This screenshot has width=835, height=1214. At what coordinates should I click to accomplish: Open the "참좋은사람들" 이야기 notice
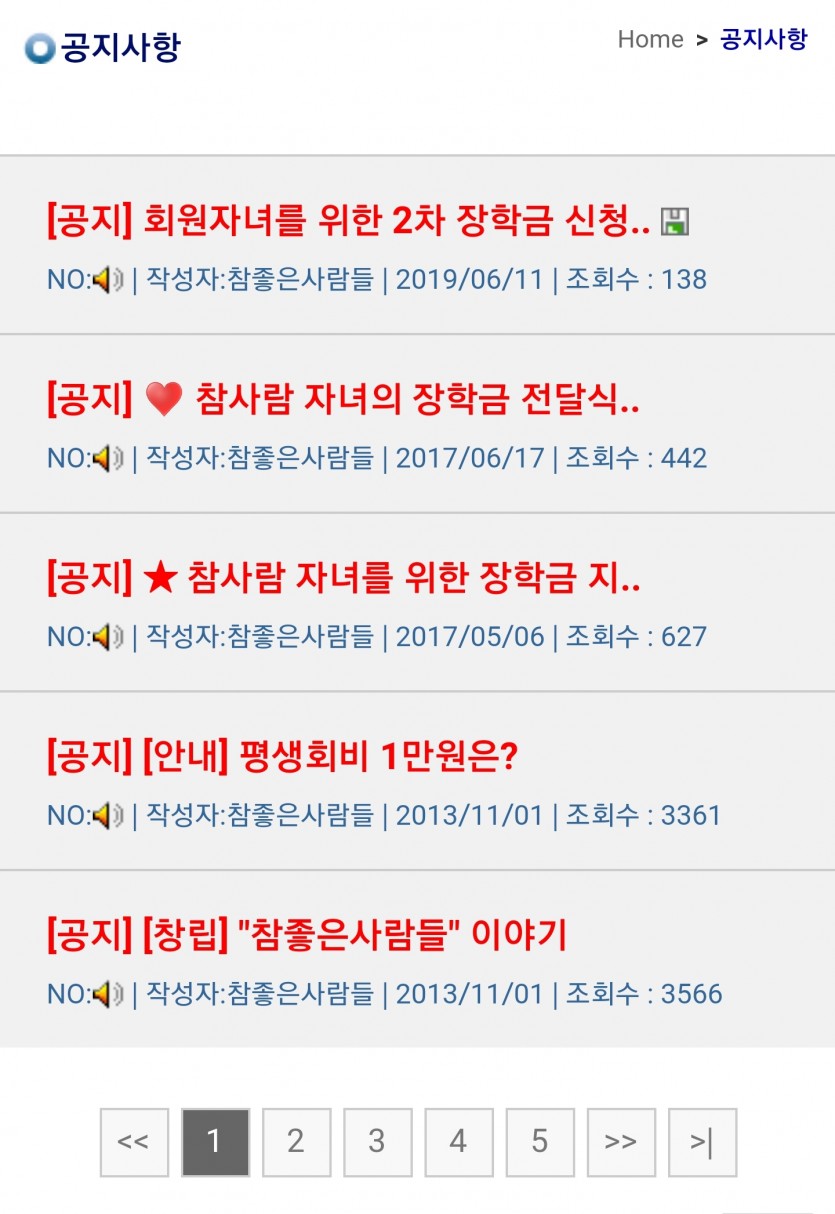click(x=306, y=937)
